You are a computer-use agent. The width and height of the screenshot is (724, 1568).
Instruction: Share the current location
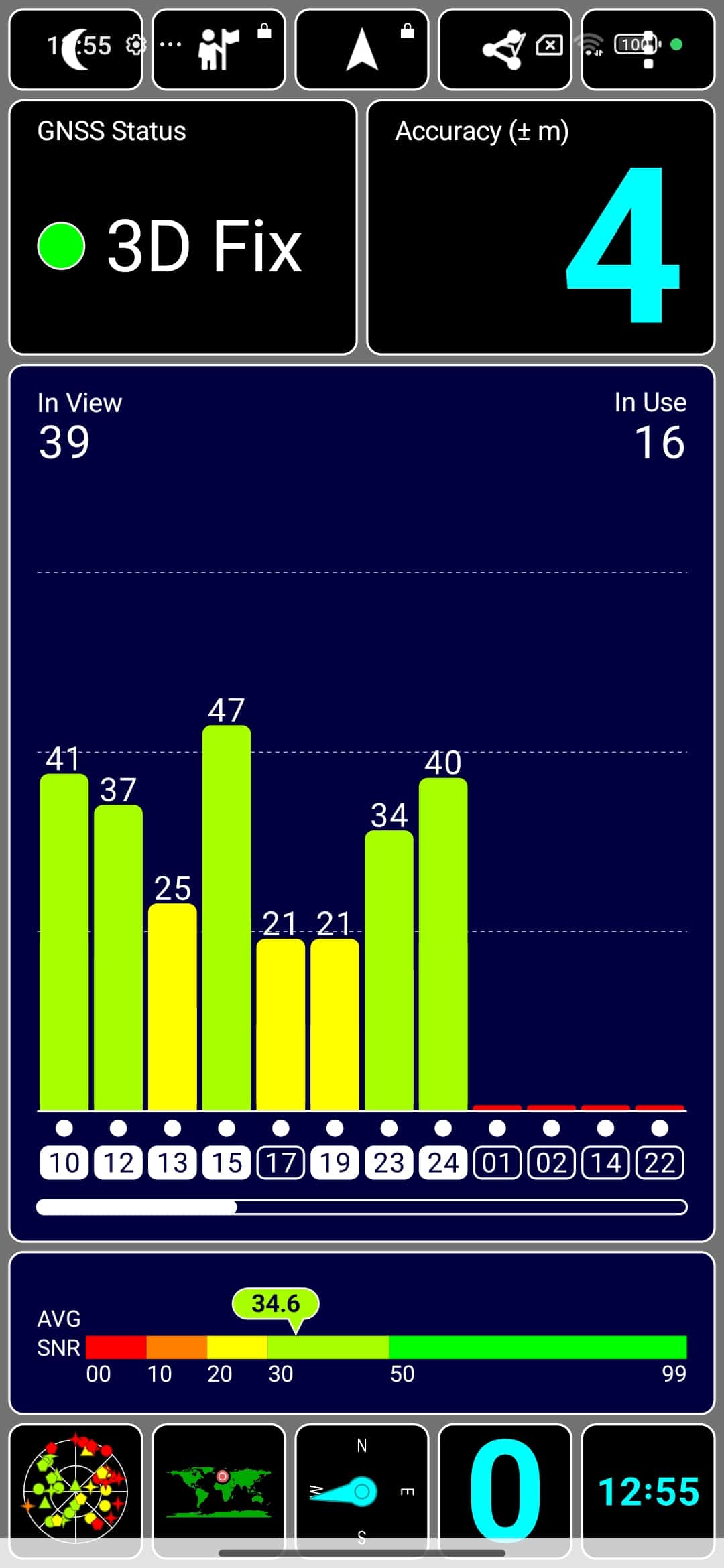pyautogui.click(x=504, y=50)
